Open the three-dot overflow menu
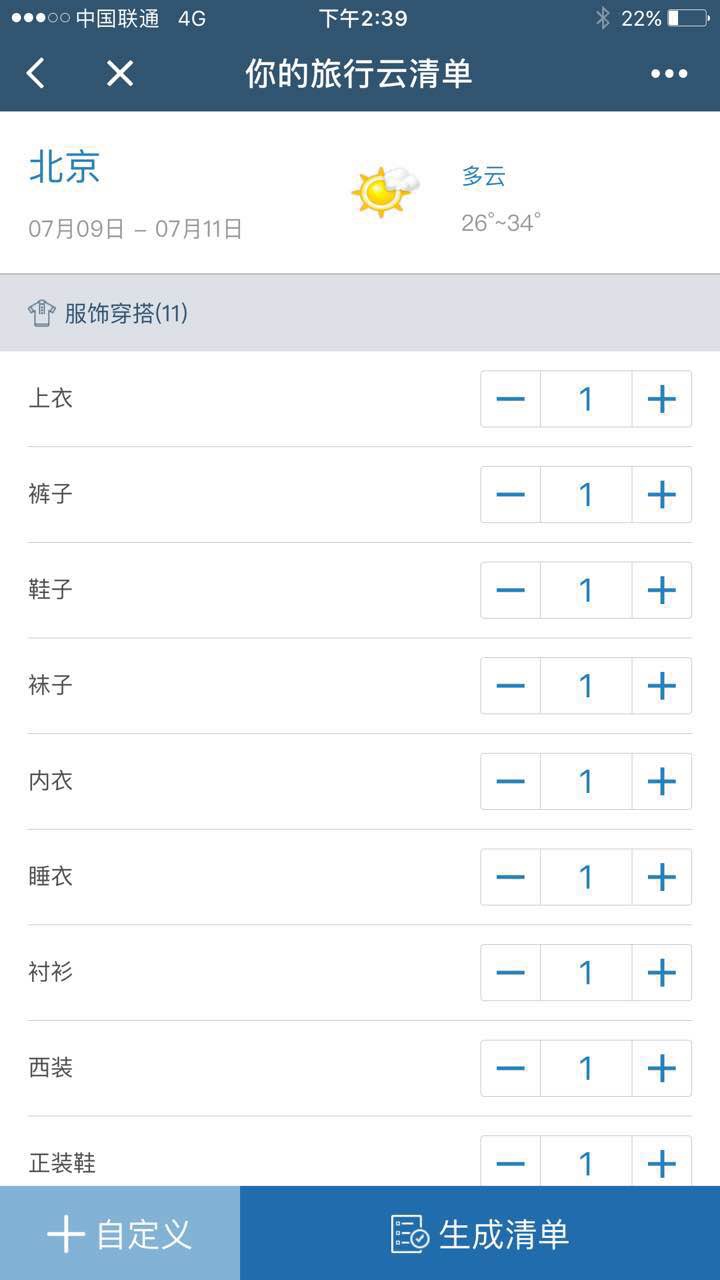This screenshot has height=1280, width=720. [669, 73]
